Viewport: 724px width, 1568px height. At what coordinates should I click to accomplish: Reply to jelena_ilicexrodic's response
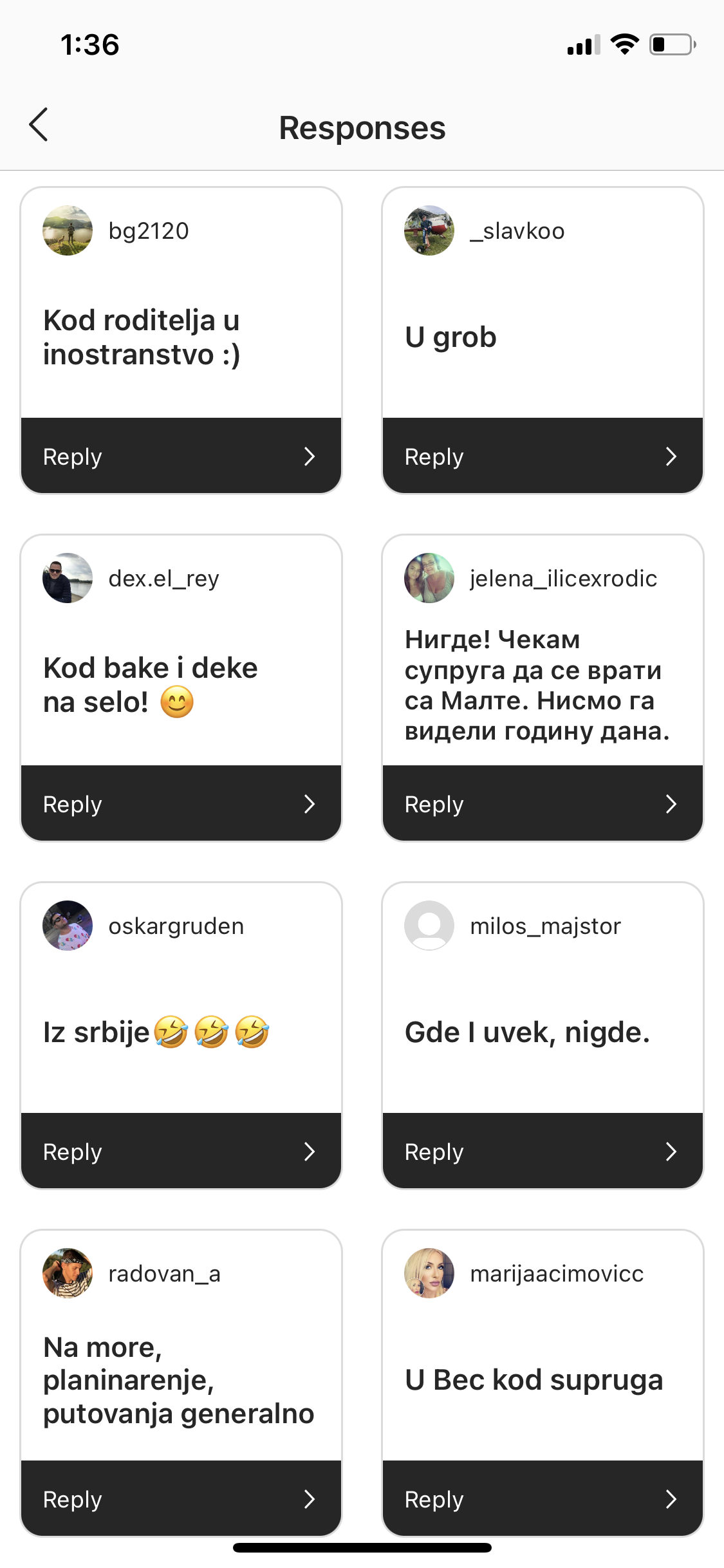[x=543, y=804]
